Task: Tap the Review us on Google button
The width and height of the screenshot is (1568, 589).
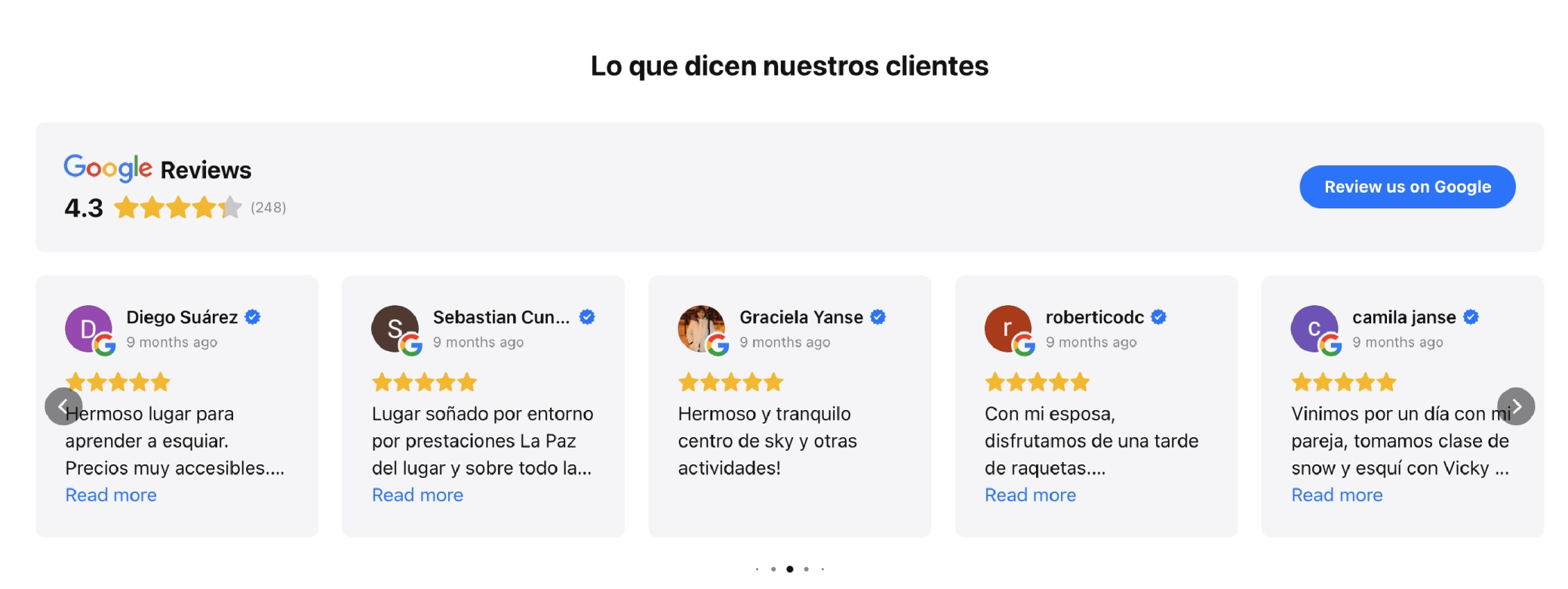Action: coord(1407,187)
